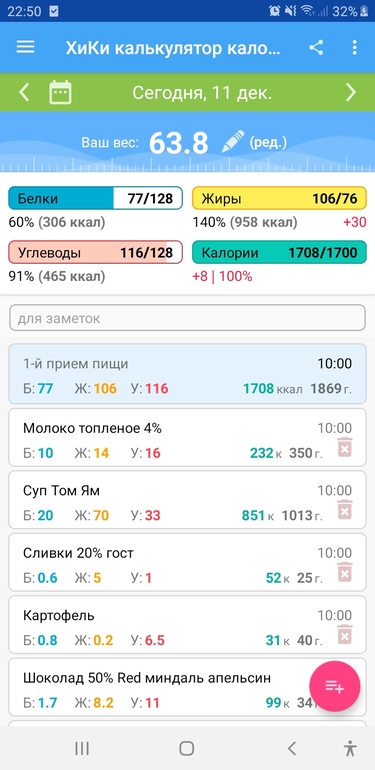
Task: Edit your weight with the pencil
Action: point(233,142)
